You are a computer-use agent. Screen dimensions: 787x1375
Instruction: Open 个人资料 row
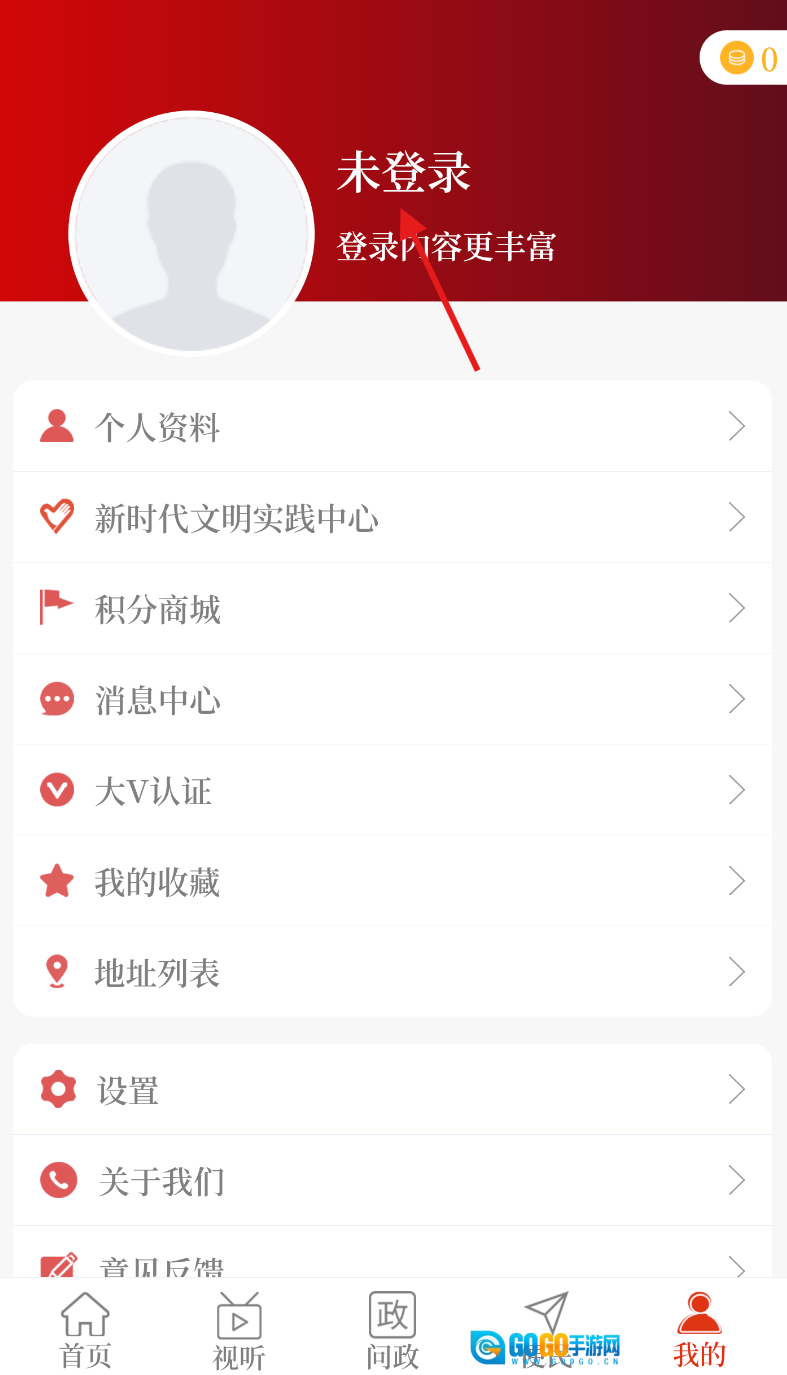[x=392, y=427]
